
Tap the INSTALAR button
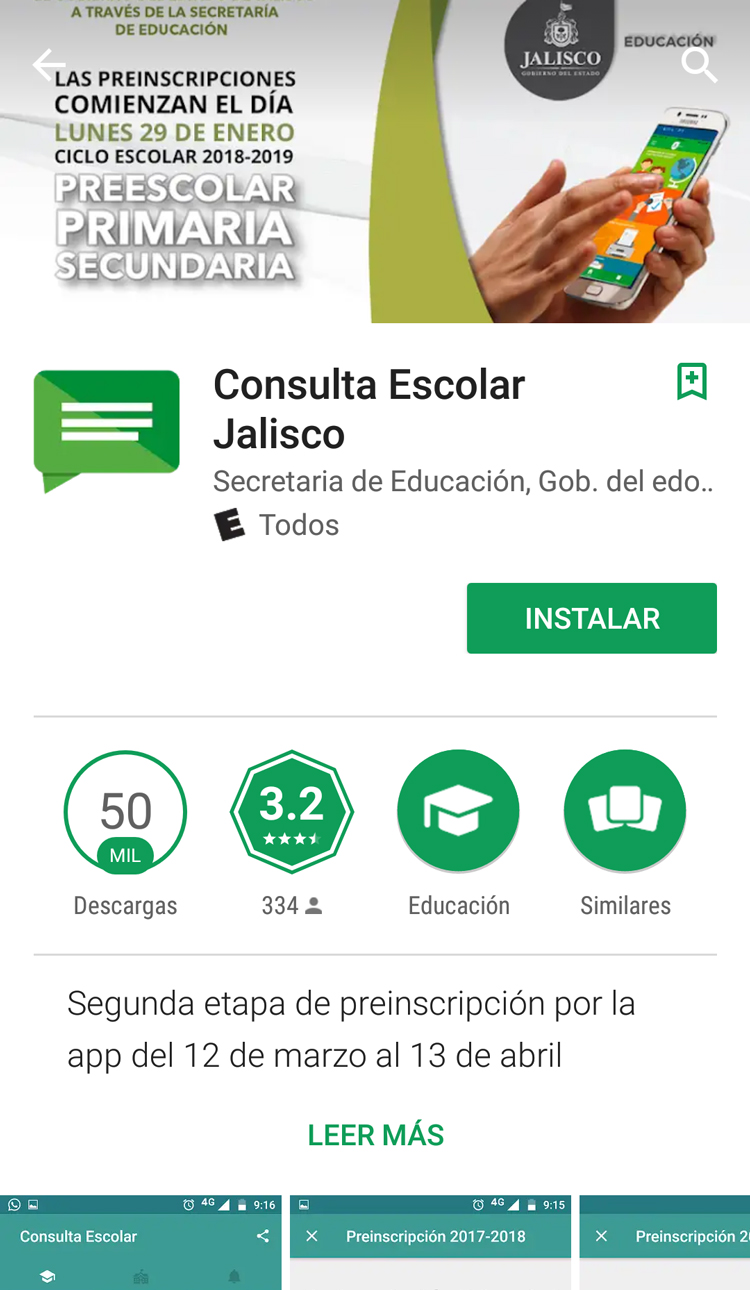(x=592, y=618)
